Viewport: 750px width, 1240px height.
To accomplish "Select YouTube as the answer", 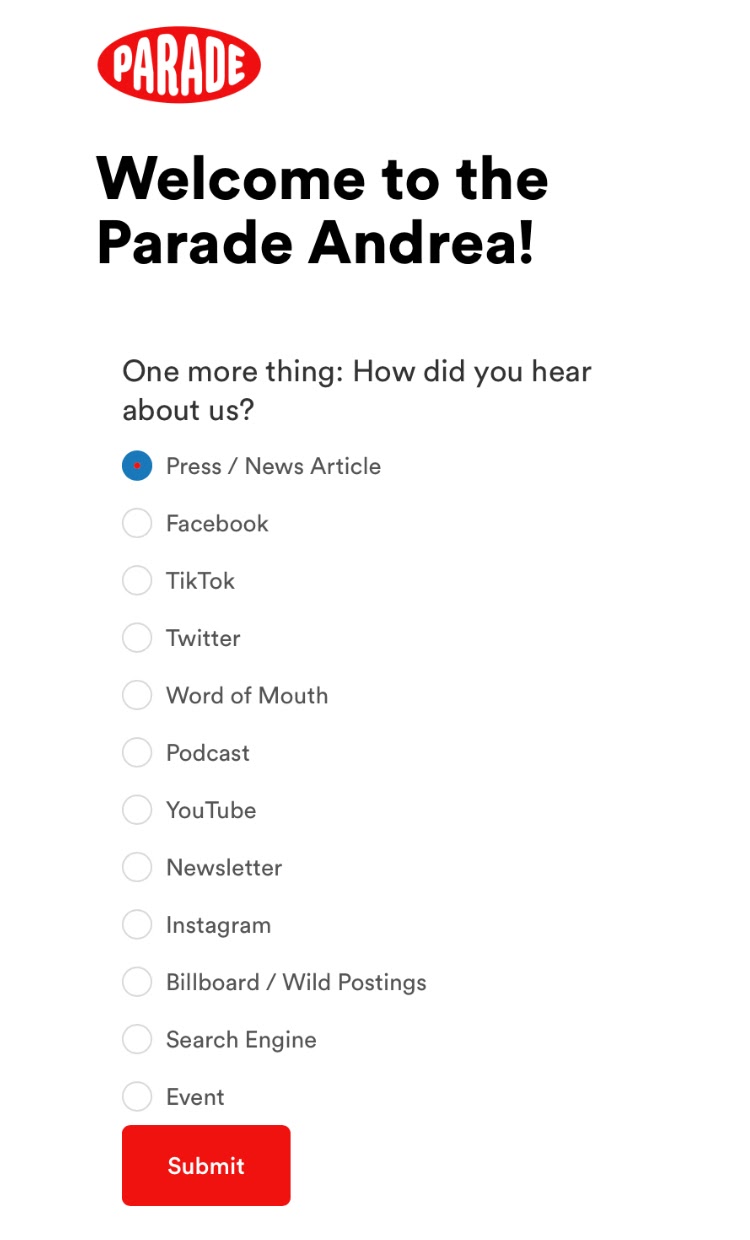I will point(137,810).
